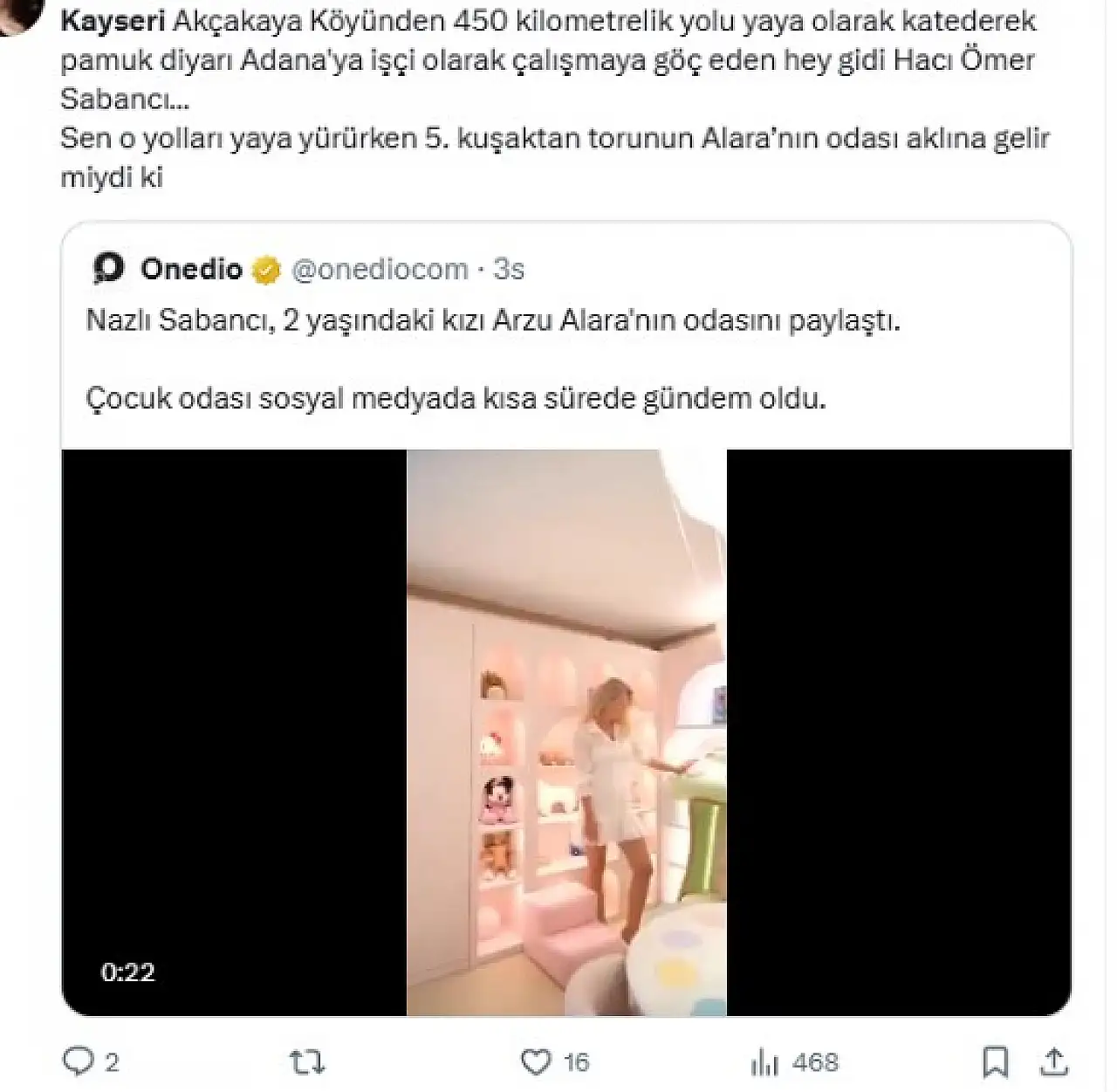Like the tweet about Hacı Ömer Sabancı

pos(536,1061)
